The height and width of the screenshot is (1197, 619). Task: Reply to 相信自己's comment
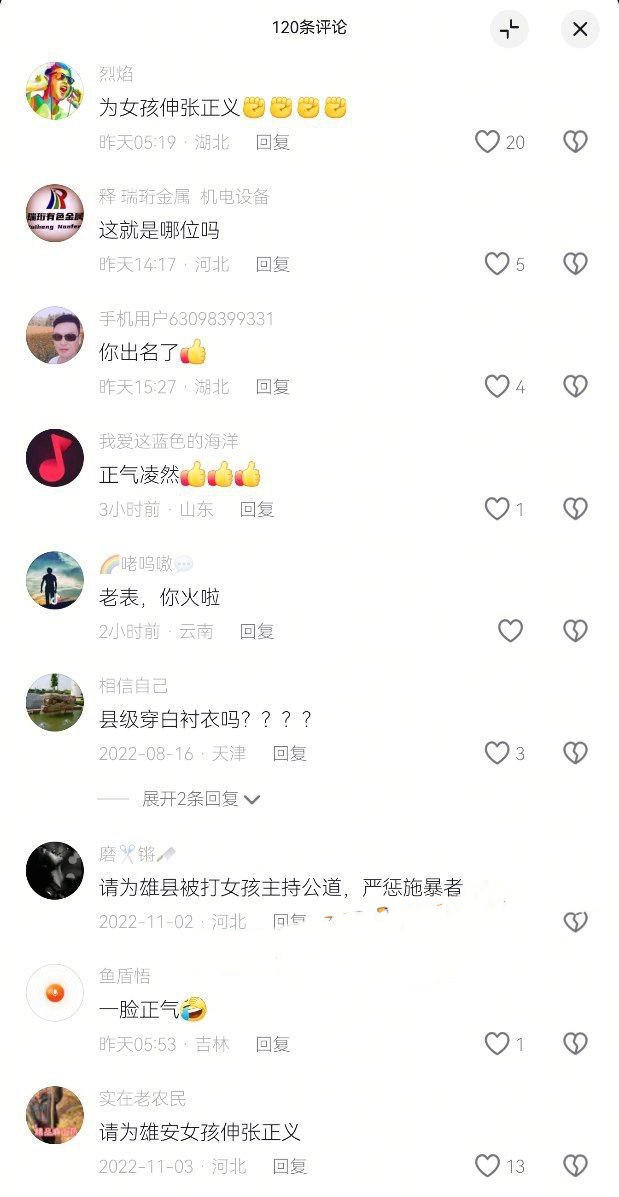(290, 753)
